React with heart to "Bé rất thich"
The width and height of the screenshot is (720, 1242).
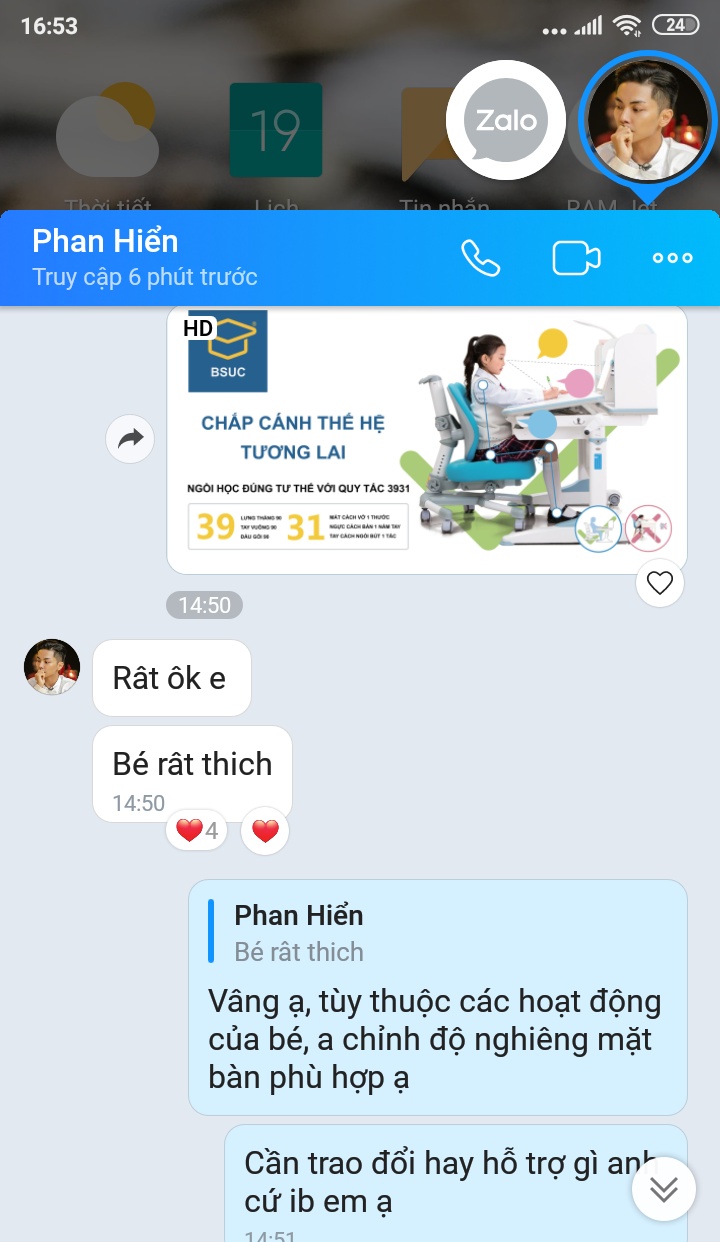[x=265, y=830]
